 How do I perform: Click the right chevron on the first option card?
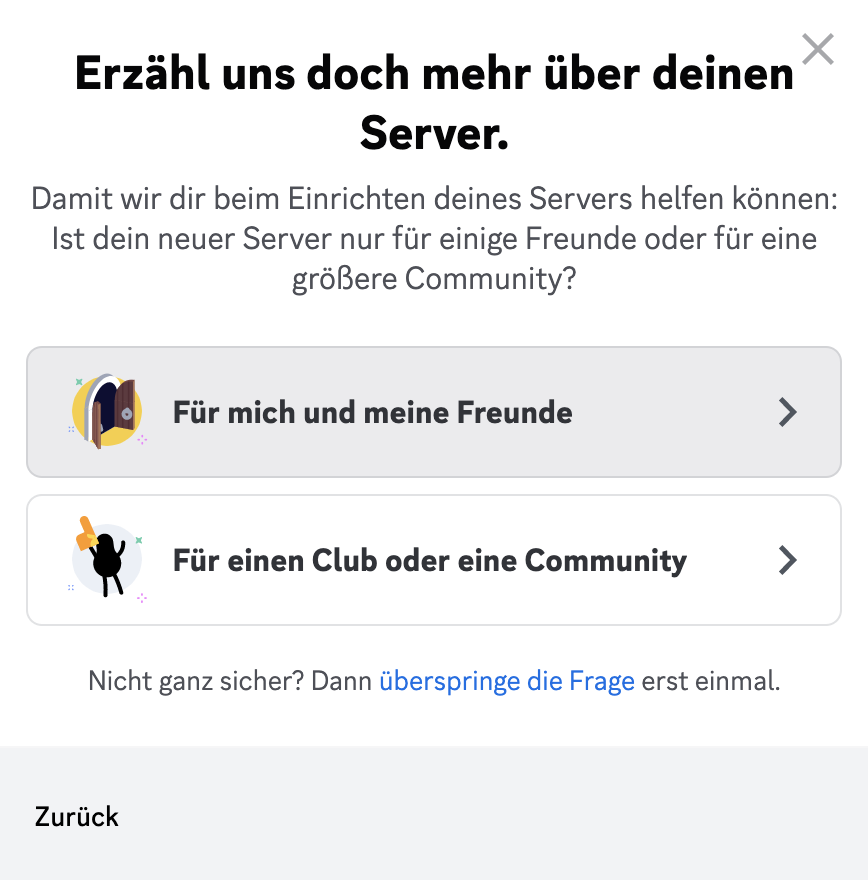(x=787, y=412)
